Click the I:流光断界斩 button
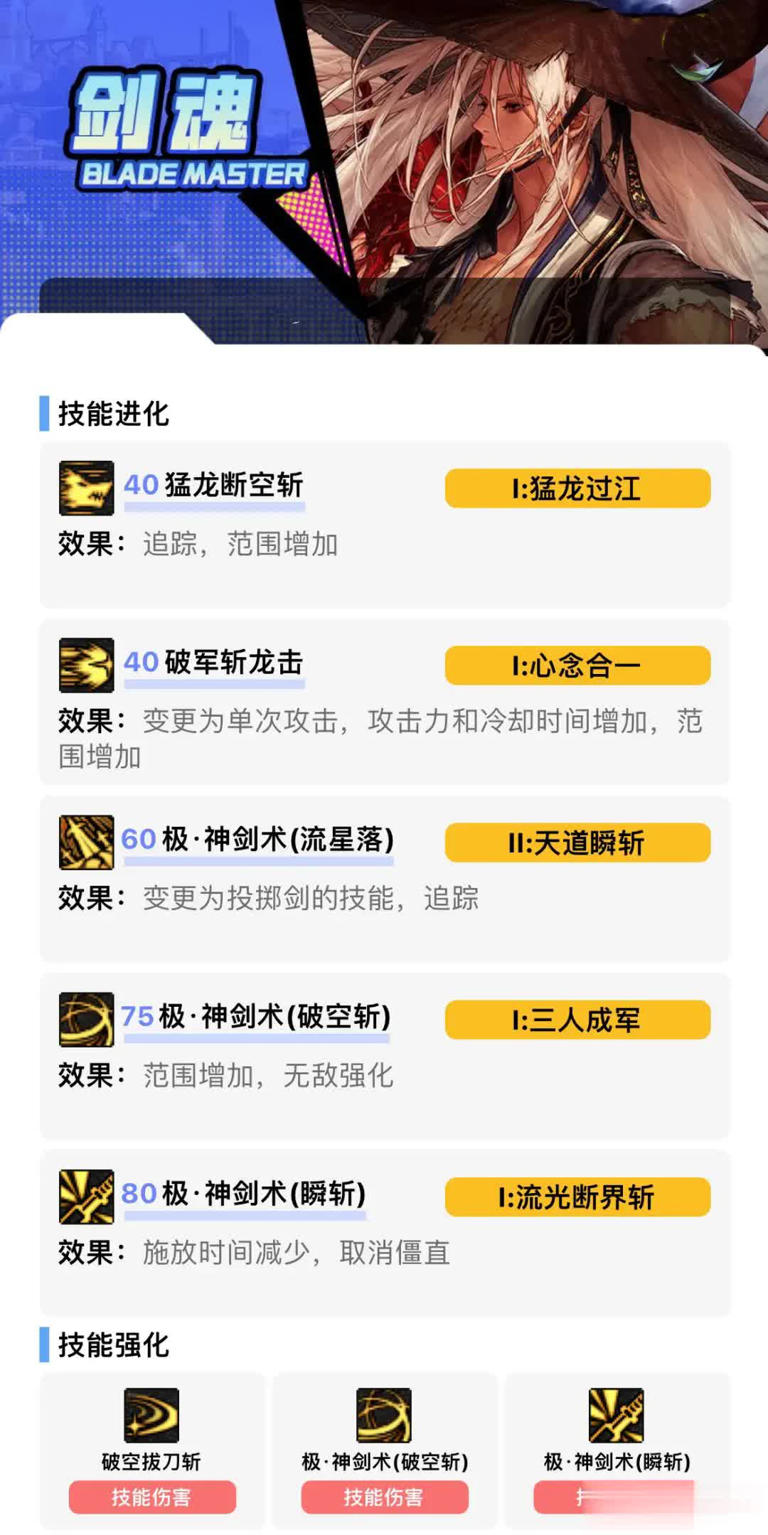This screenshot has height=1535, width=768. click(577, 1196)
